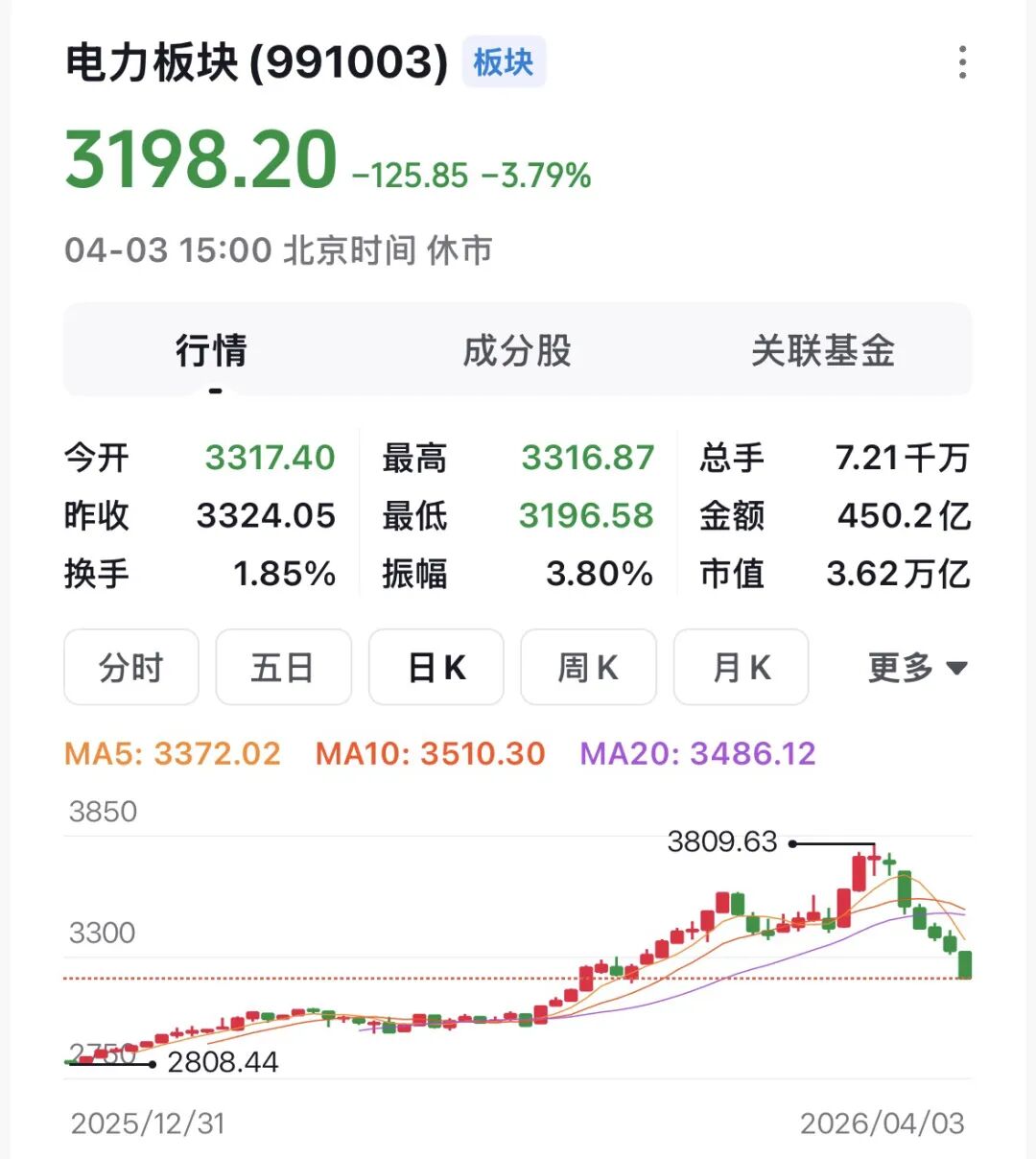Switch to the 成分股 tab
This screenshot has height=1159, width=1036.
[517, 351]
